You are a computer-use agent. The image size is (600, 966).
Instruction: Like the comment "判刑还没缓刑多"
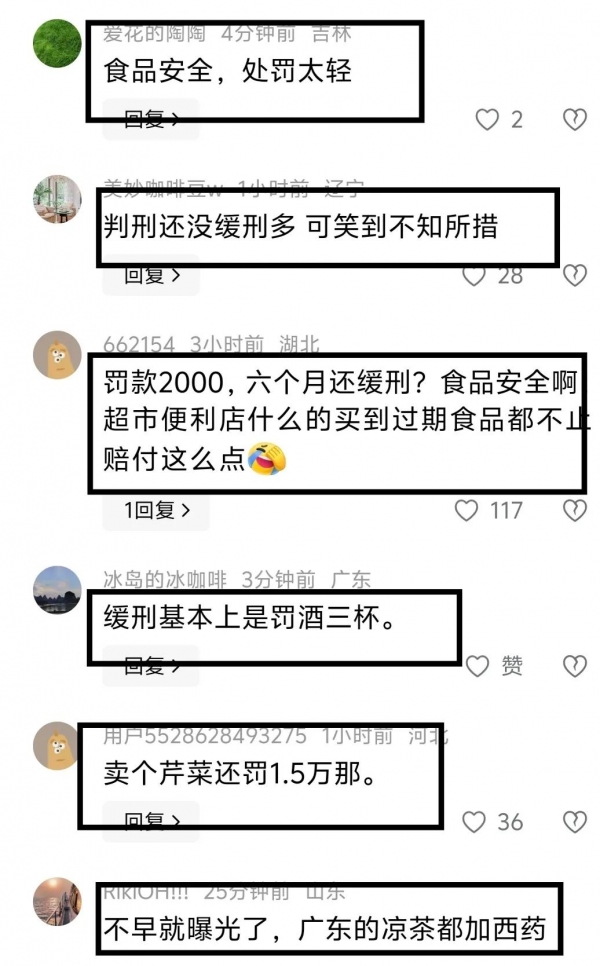tap(475, 275)
